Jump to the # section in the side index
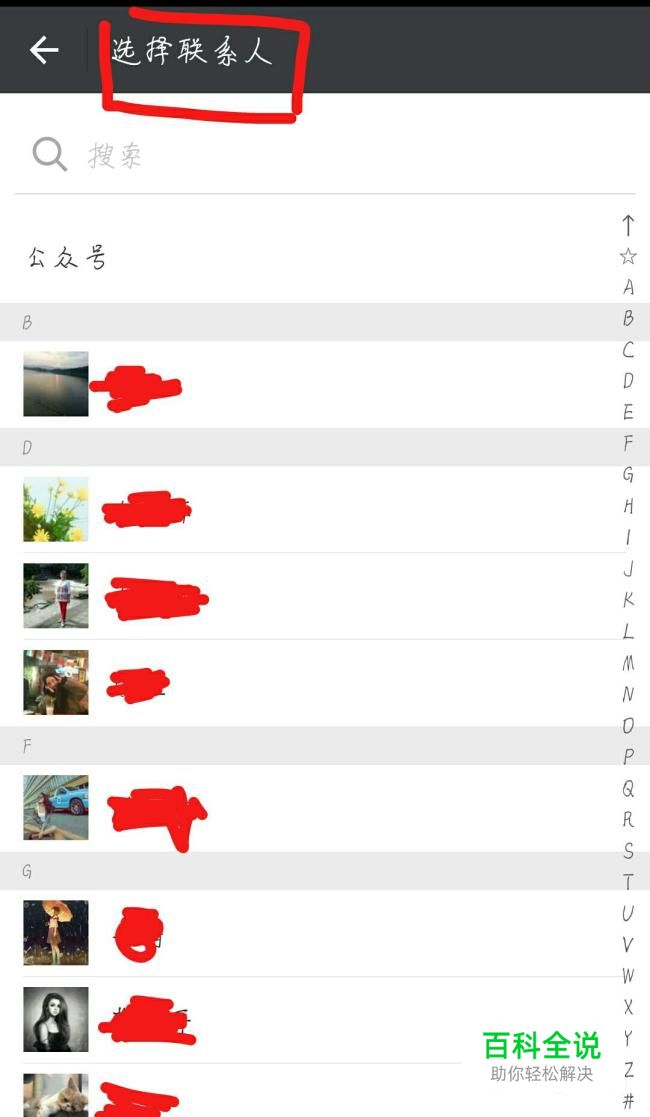Screen dimensions: 650x1117 coord(628,1101)
